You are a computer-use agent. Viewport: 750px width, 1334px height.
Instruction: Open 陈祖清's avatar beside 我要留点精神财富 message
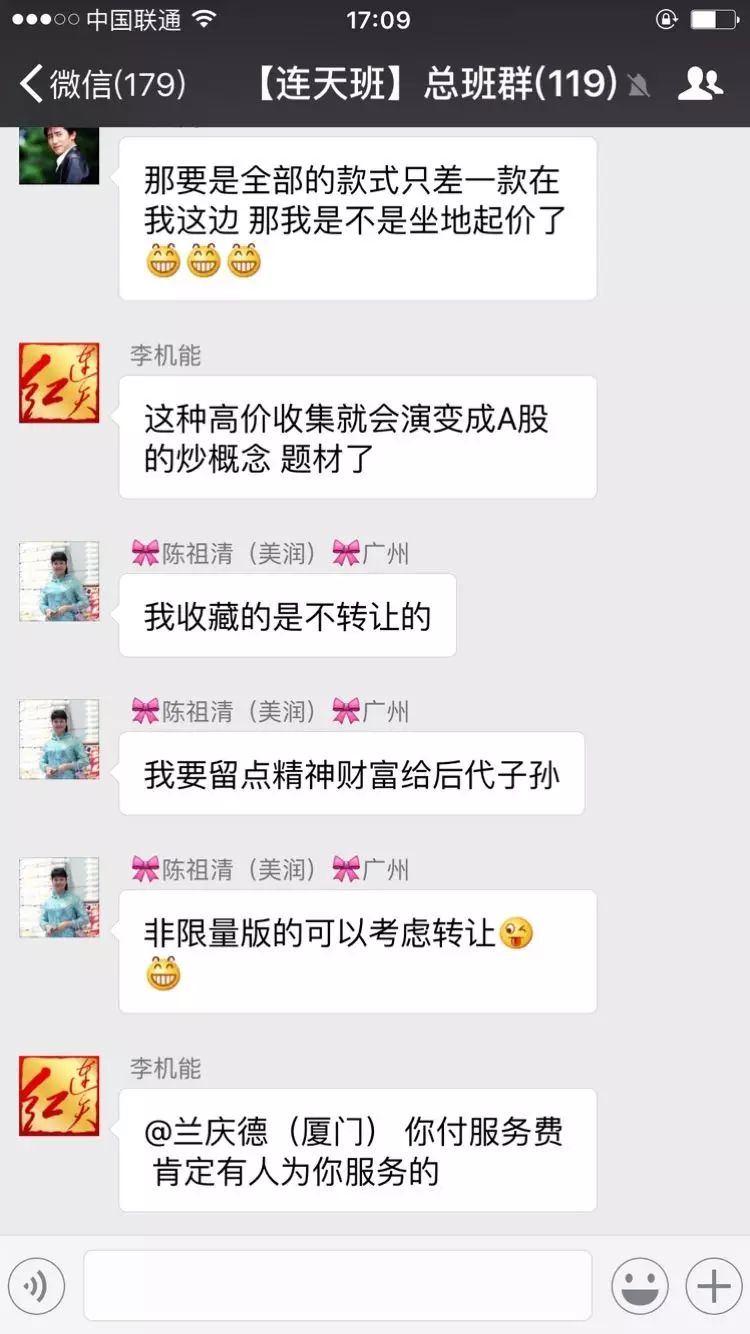click(x=59, y=740)
